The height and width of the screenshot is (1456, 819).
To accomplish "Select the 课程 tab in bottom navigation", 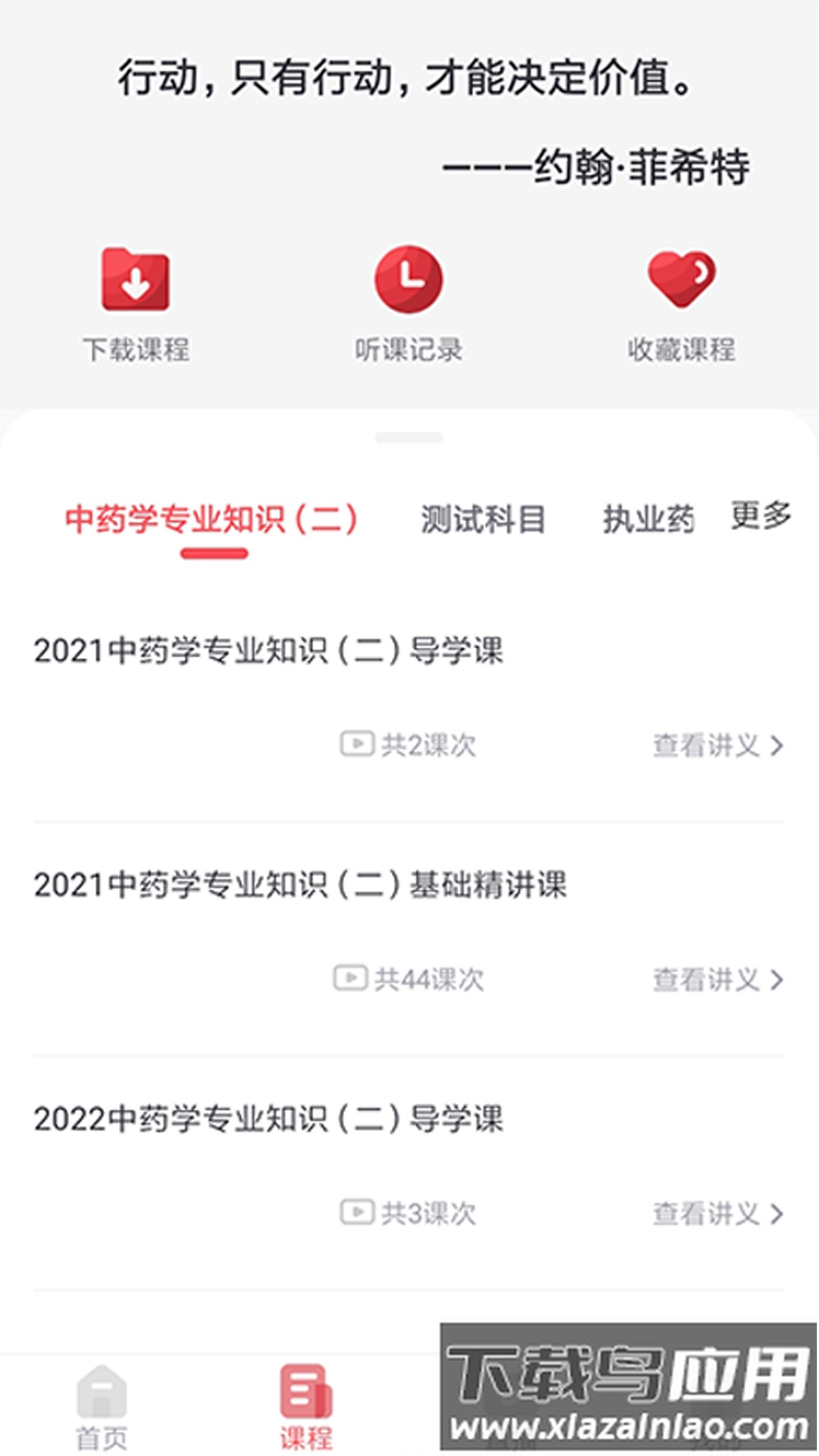I will (306, 1407).
